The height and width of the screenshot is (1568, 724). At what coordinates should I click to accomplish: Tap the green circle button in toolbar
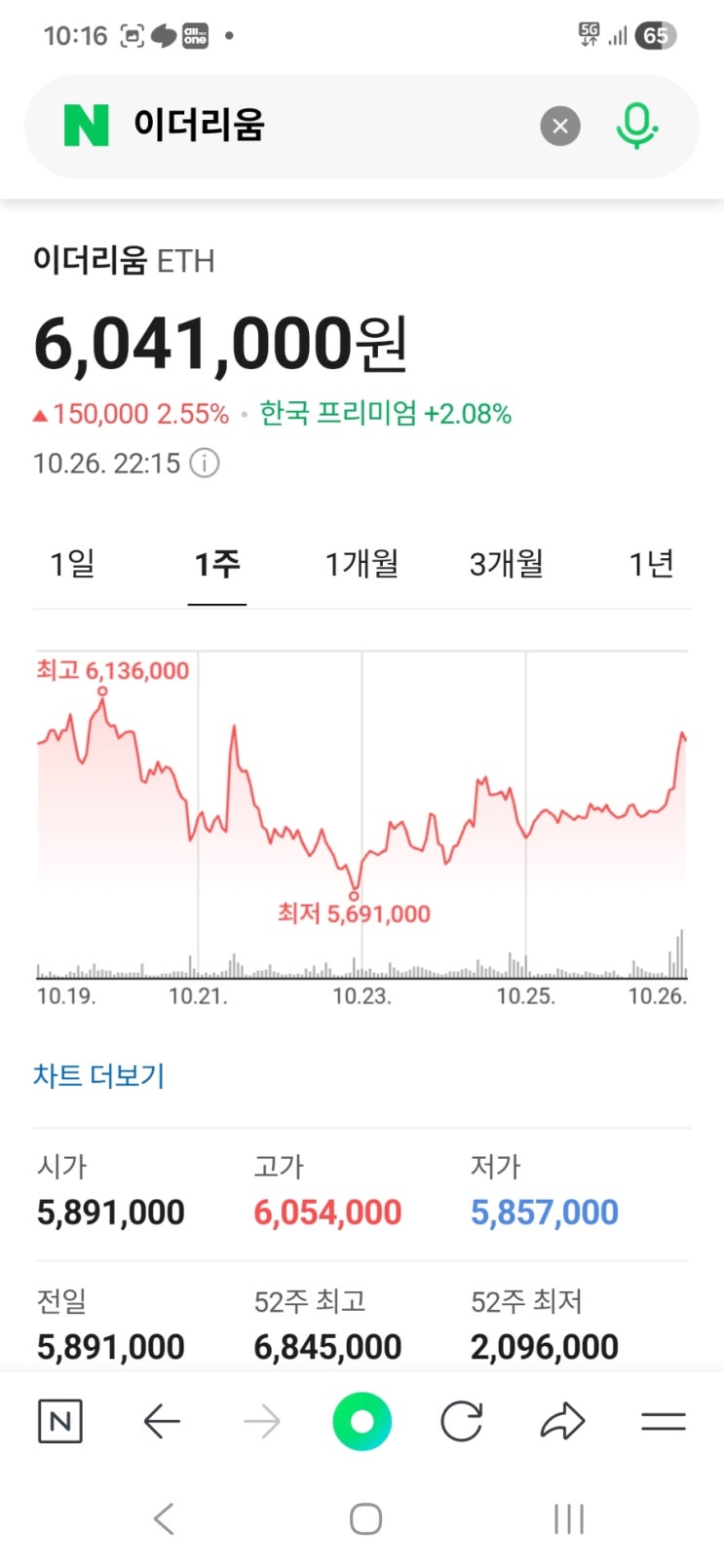(x=362, y=1422)
